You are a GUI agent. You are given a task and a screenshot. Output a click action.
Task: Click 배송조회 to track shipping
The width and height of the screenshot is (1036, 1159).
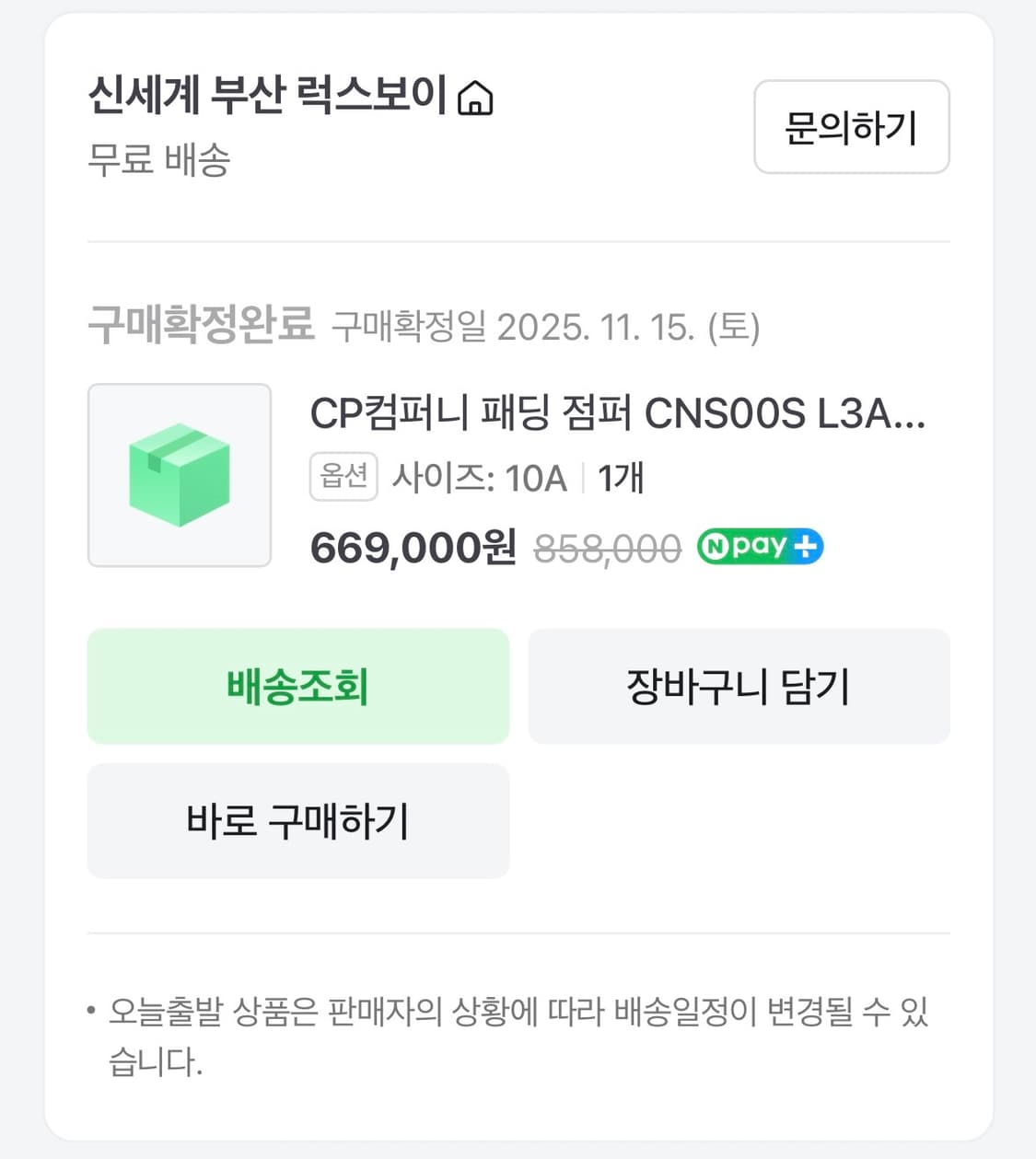[x=297, y=686]
